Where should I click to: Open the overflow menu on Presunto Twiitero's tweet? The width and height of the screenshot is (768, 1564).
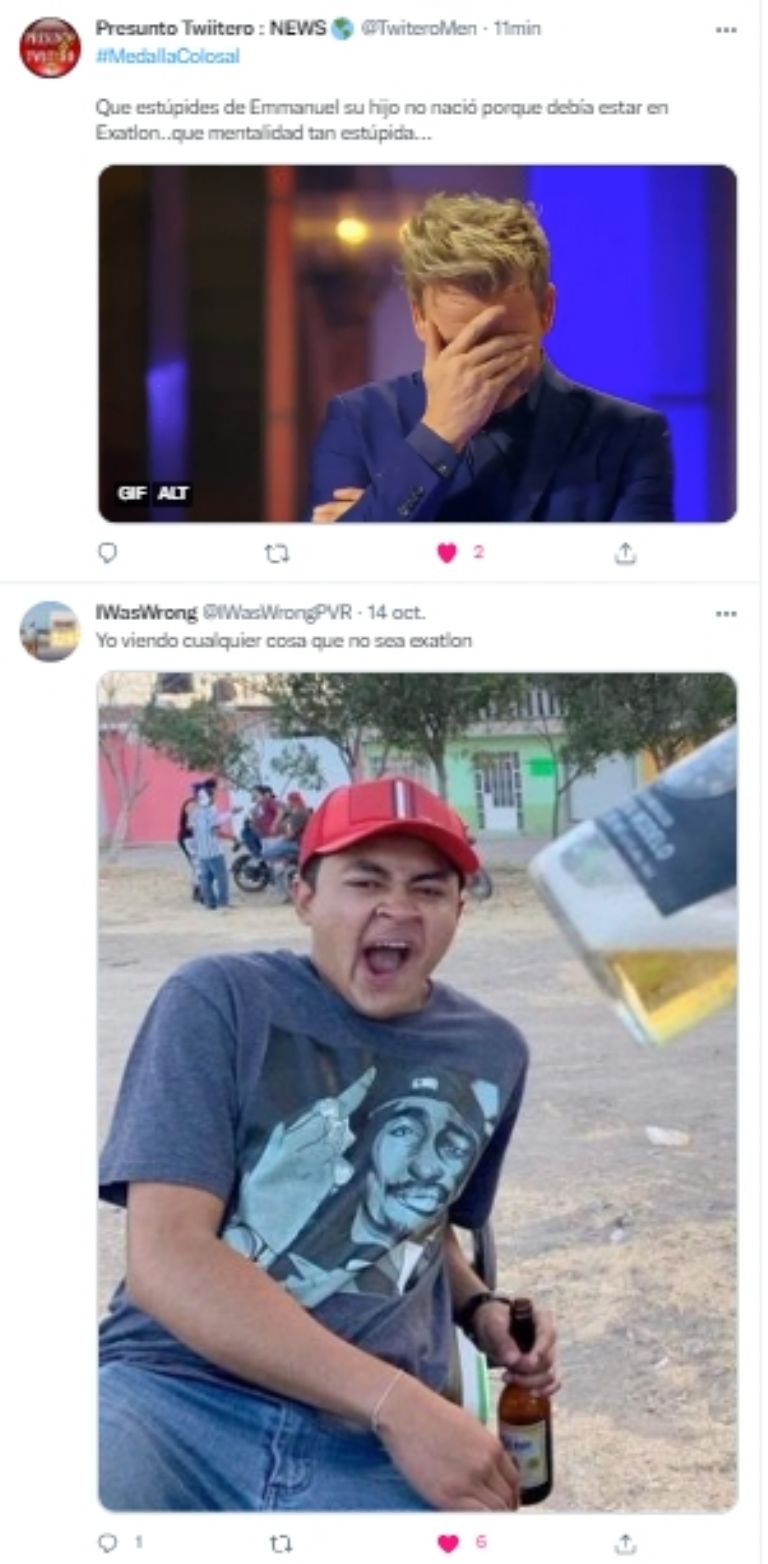[x=726, y=30]
